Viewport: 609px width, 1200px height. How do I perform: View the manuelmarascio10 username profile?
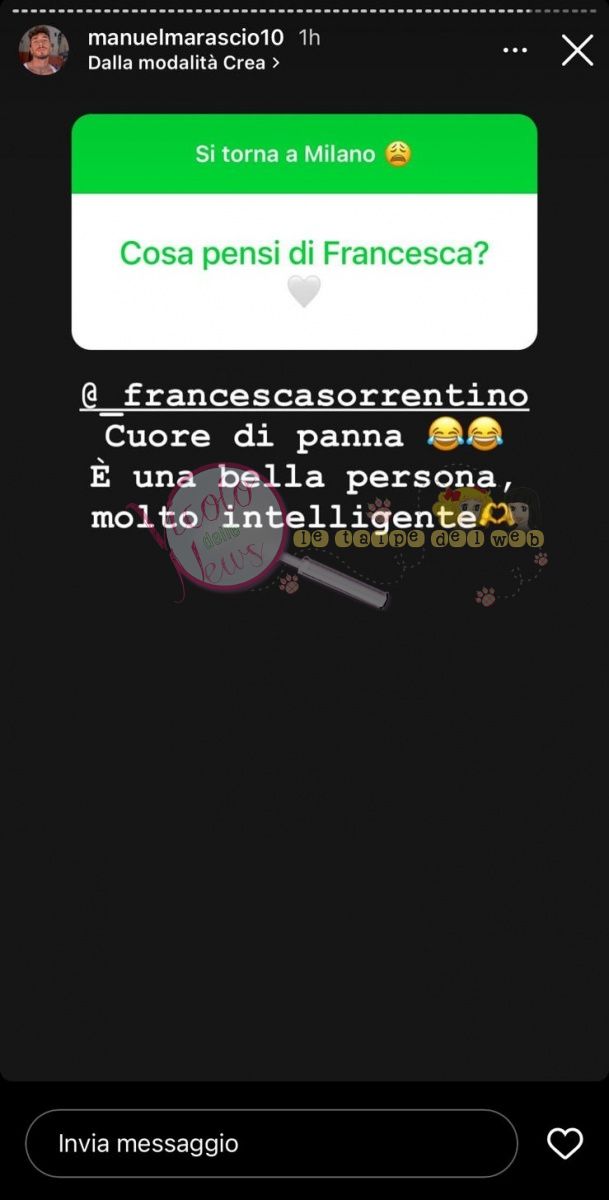tap(186, 38)
